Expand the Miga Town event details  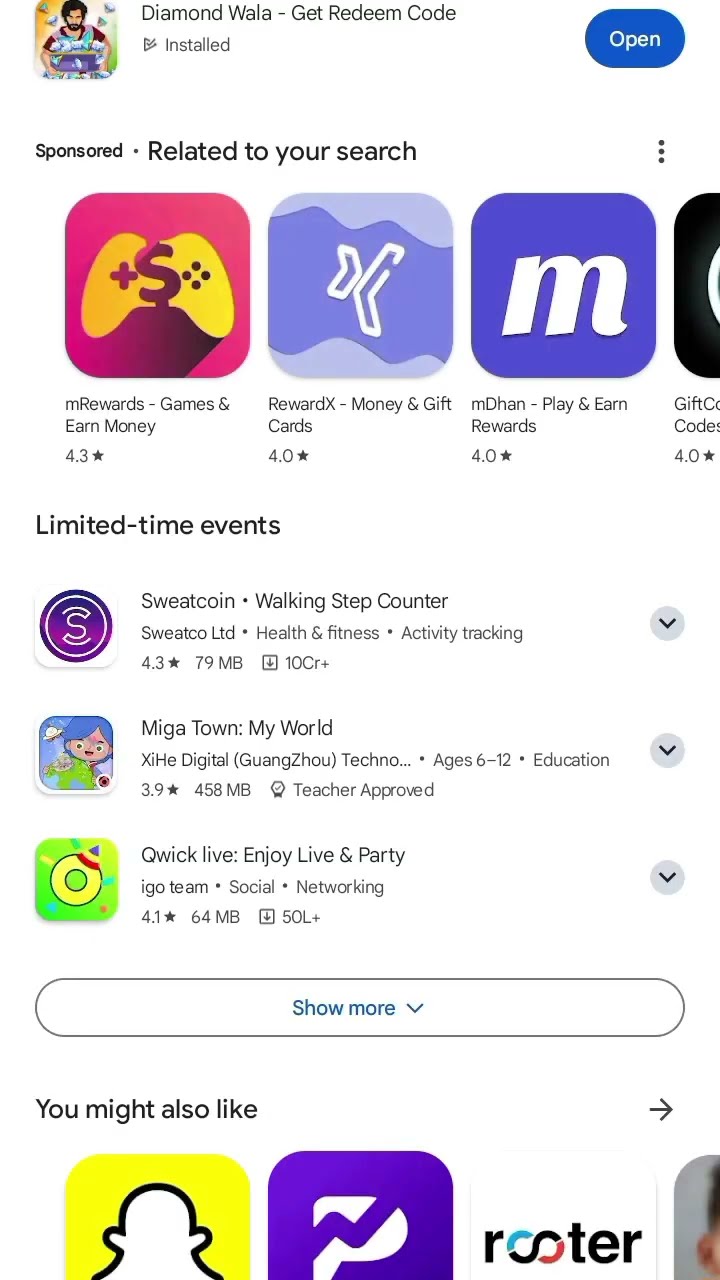[667, 750]
